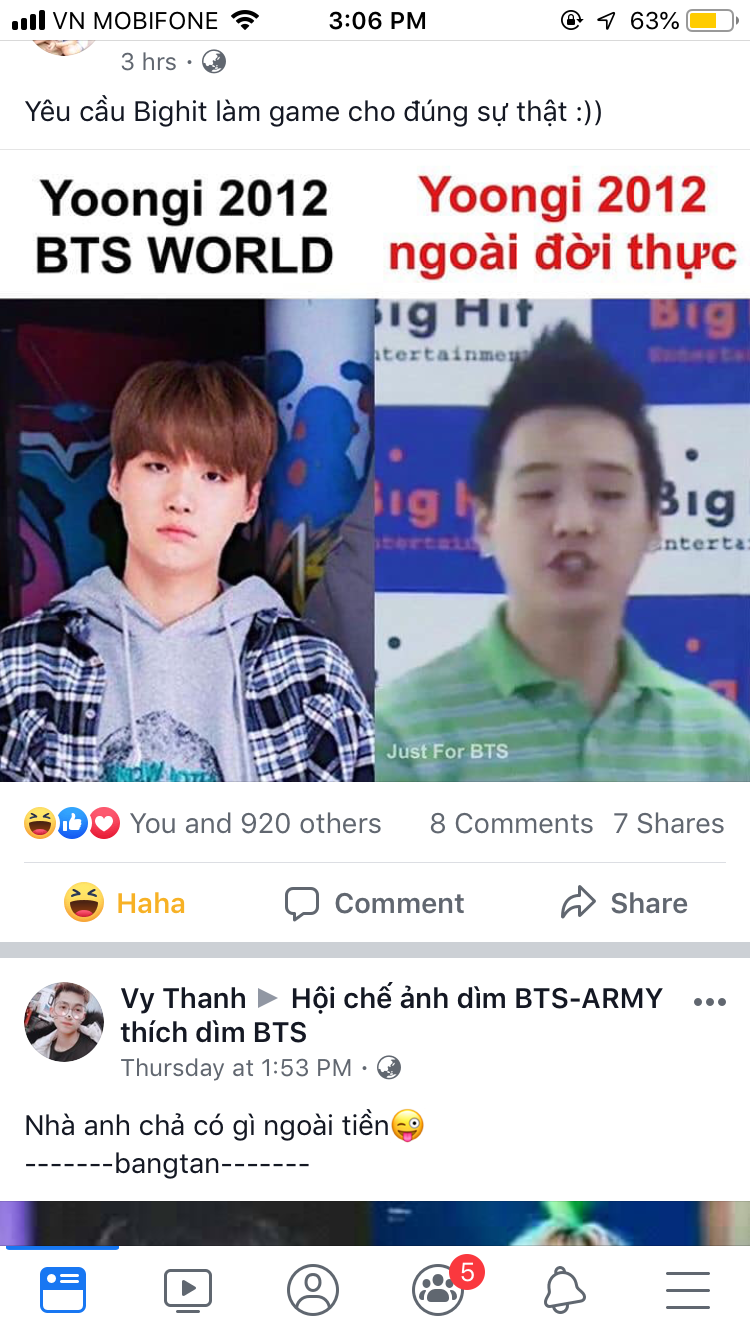Open the notifications bell tab

pyautogui.click(x=564, y=1290)
